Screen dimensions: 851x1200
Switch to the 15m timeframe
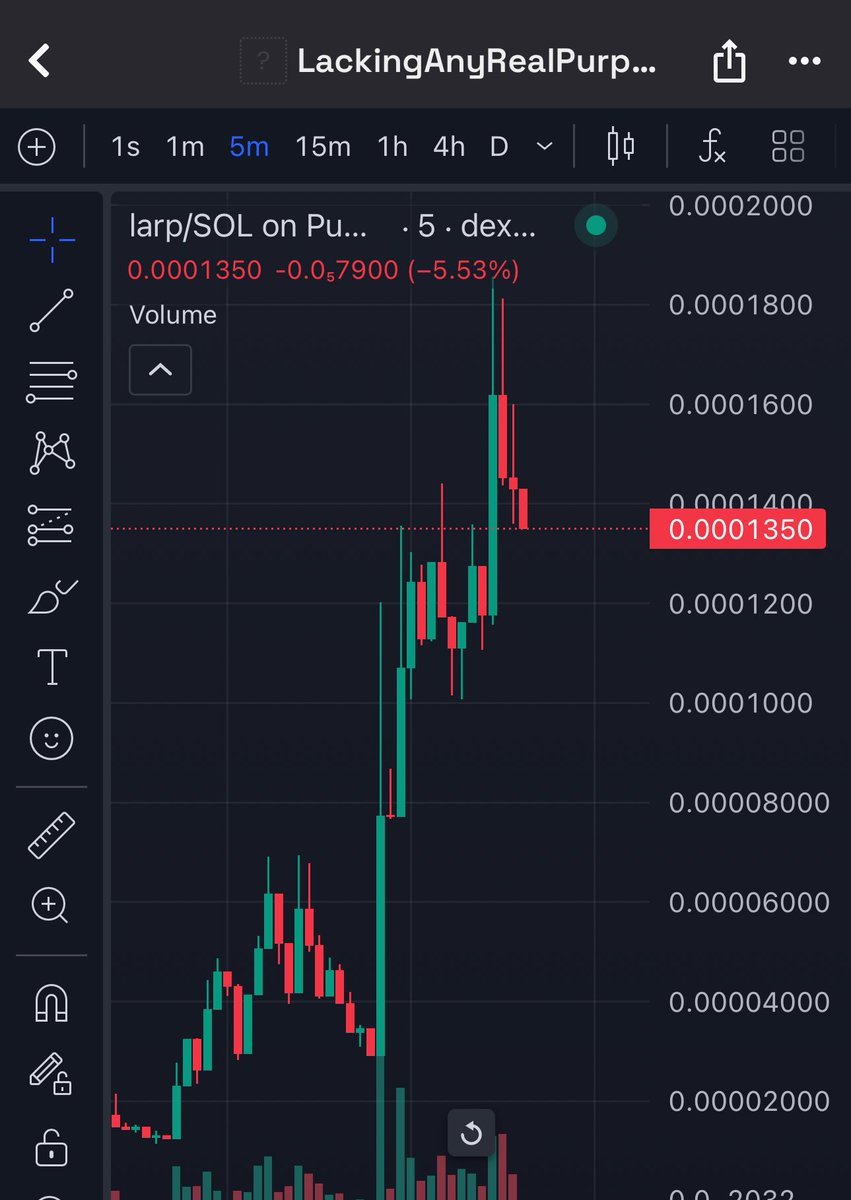(322, 147)
